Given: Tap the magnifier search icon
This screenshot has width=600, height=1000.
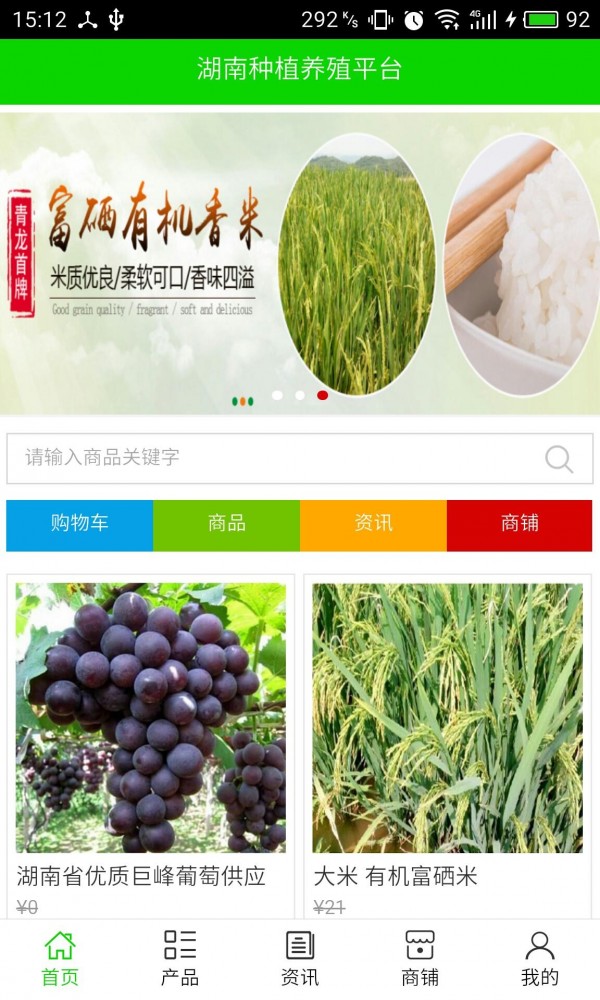Looking at the screenshot, I should 559,459.
